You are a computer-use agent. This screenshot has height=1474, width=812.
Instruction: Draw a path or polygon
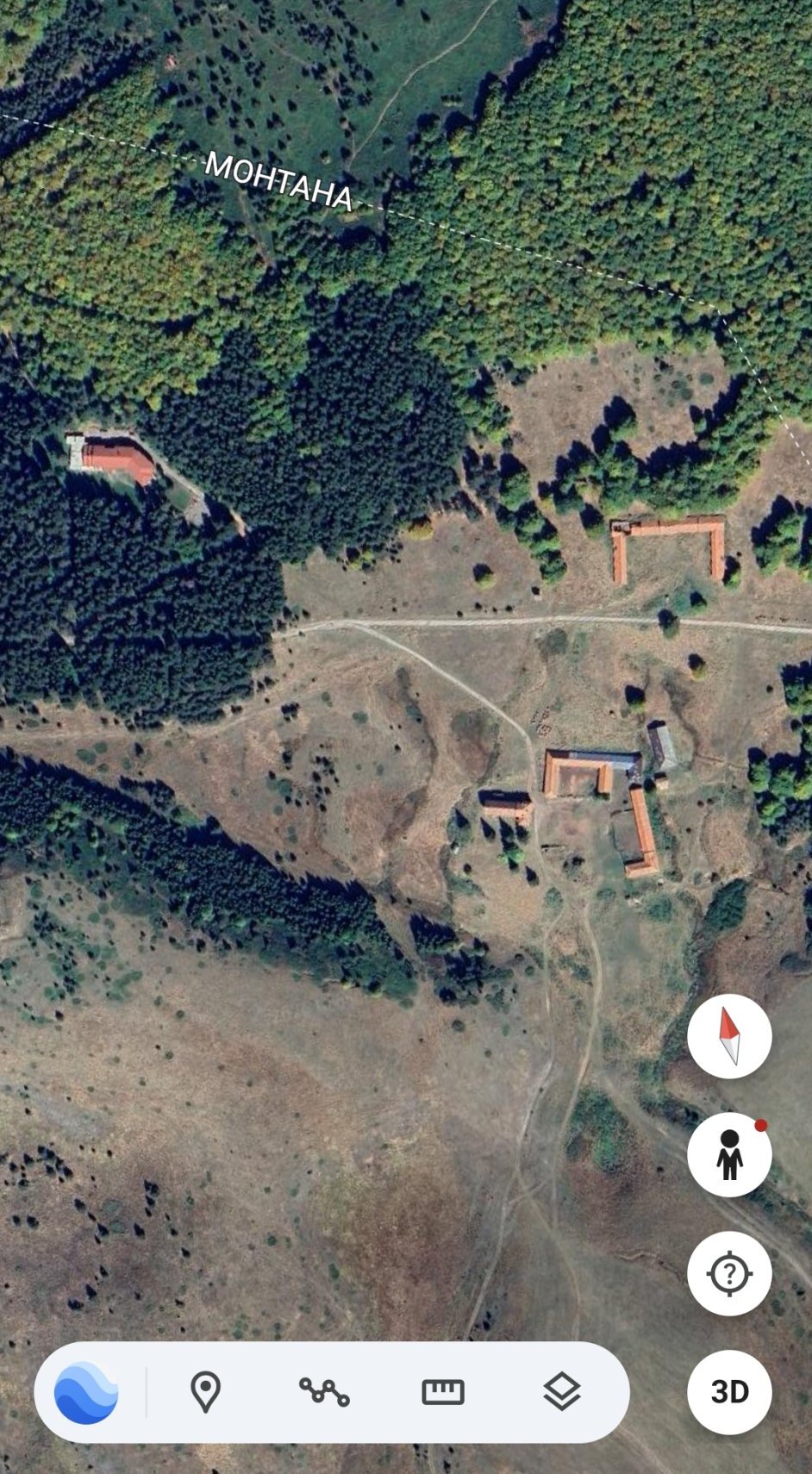pos(324,1392)
